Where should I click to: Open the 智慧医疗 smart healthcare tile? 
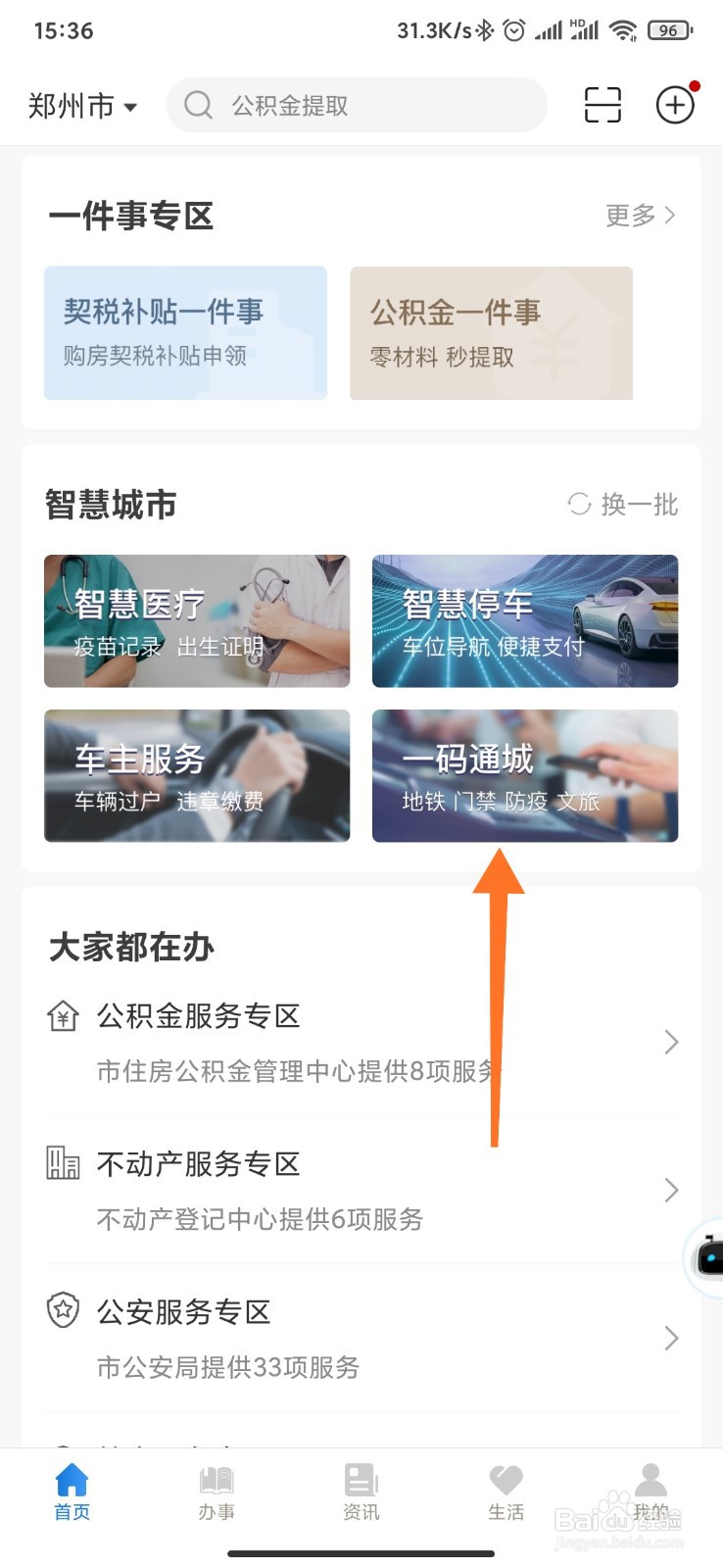(195, 620)
